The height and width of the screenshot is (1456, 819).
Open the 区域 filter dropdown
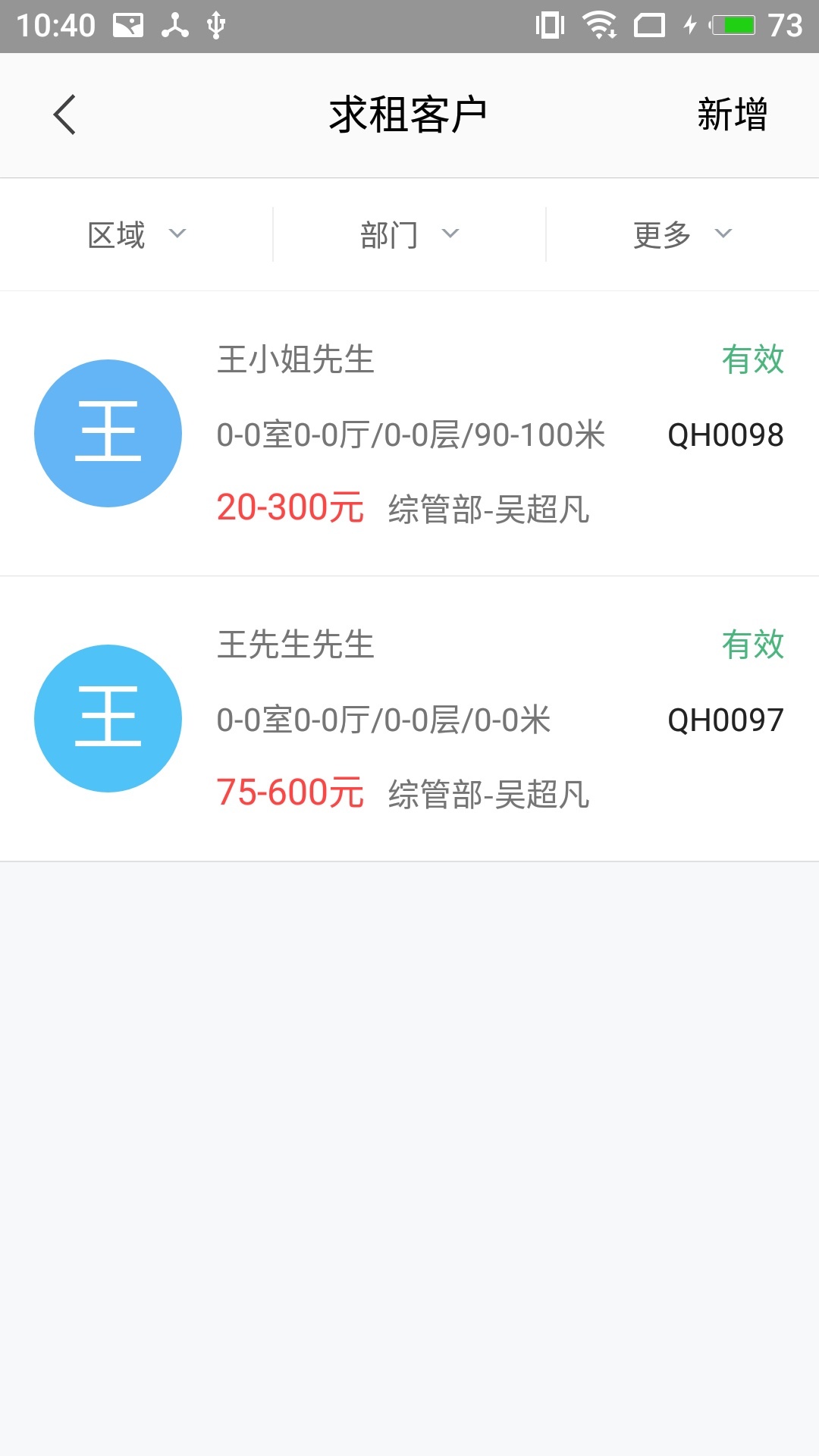click(x=136, y=234)
